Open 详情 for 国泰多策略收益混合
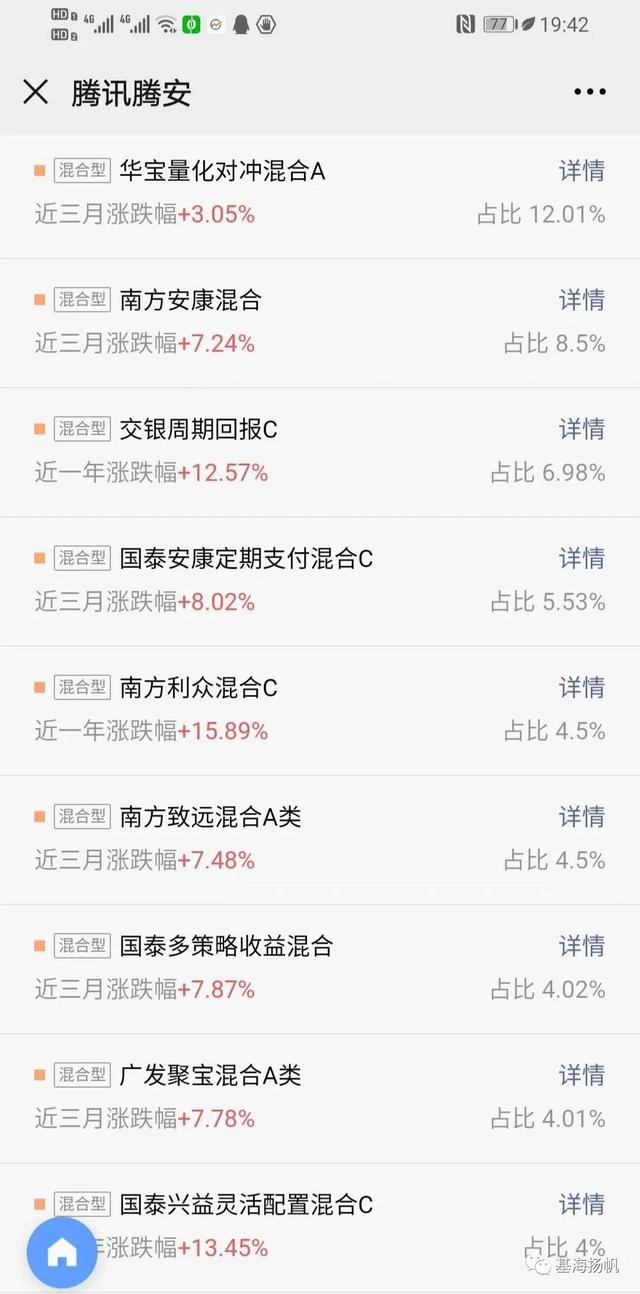The image size is (640, 1294). click(x=582, y=946)
